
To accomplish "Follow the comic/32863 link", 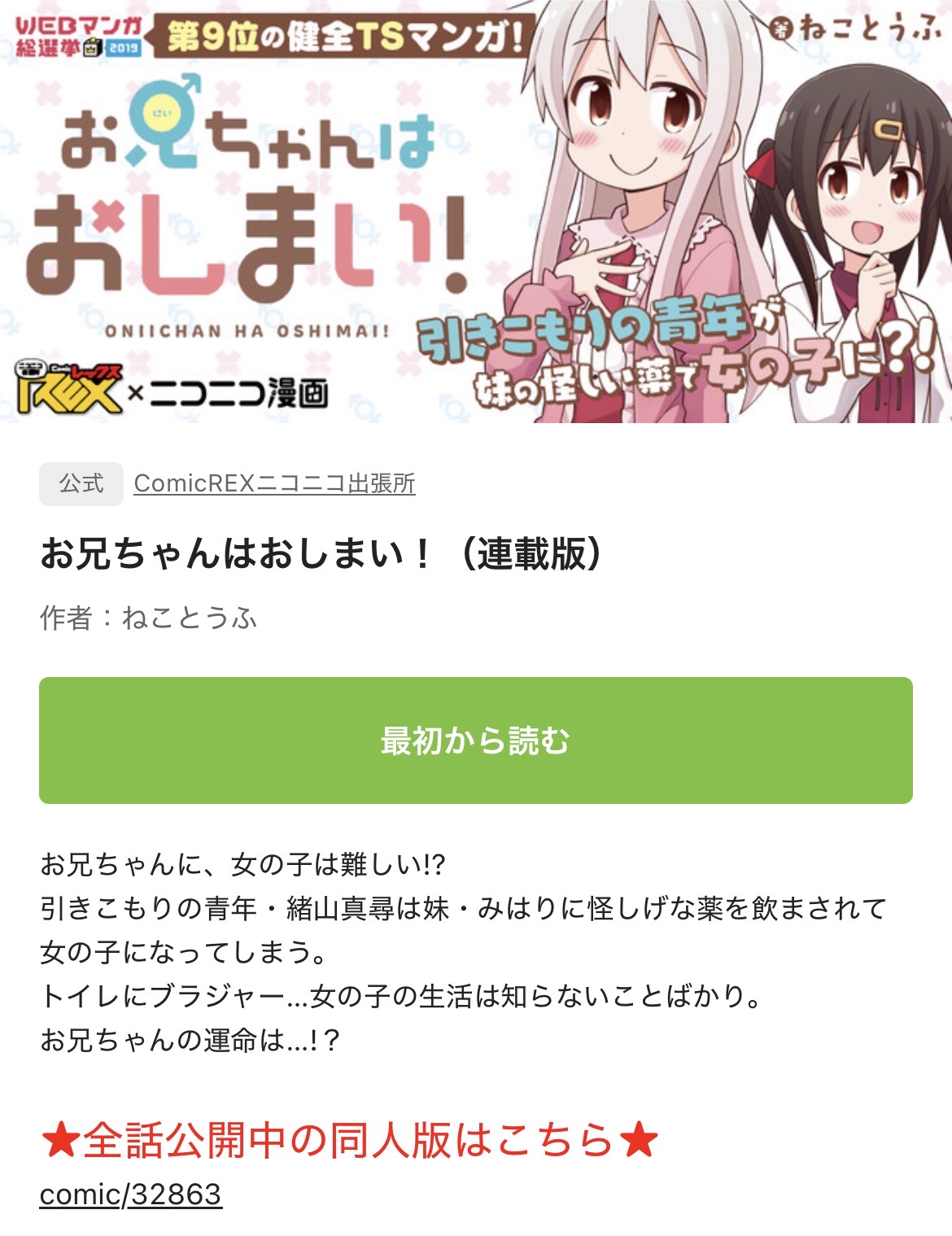I will 130,1195.
